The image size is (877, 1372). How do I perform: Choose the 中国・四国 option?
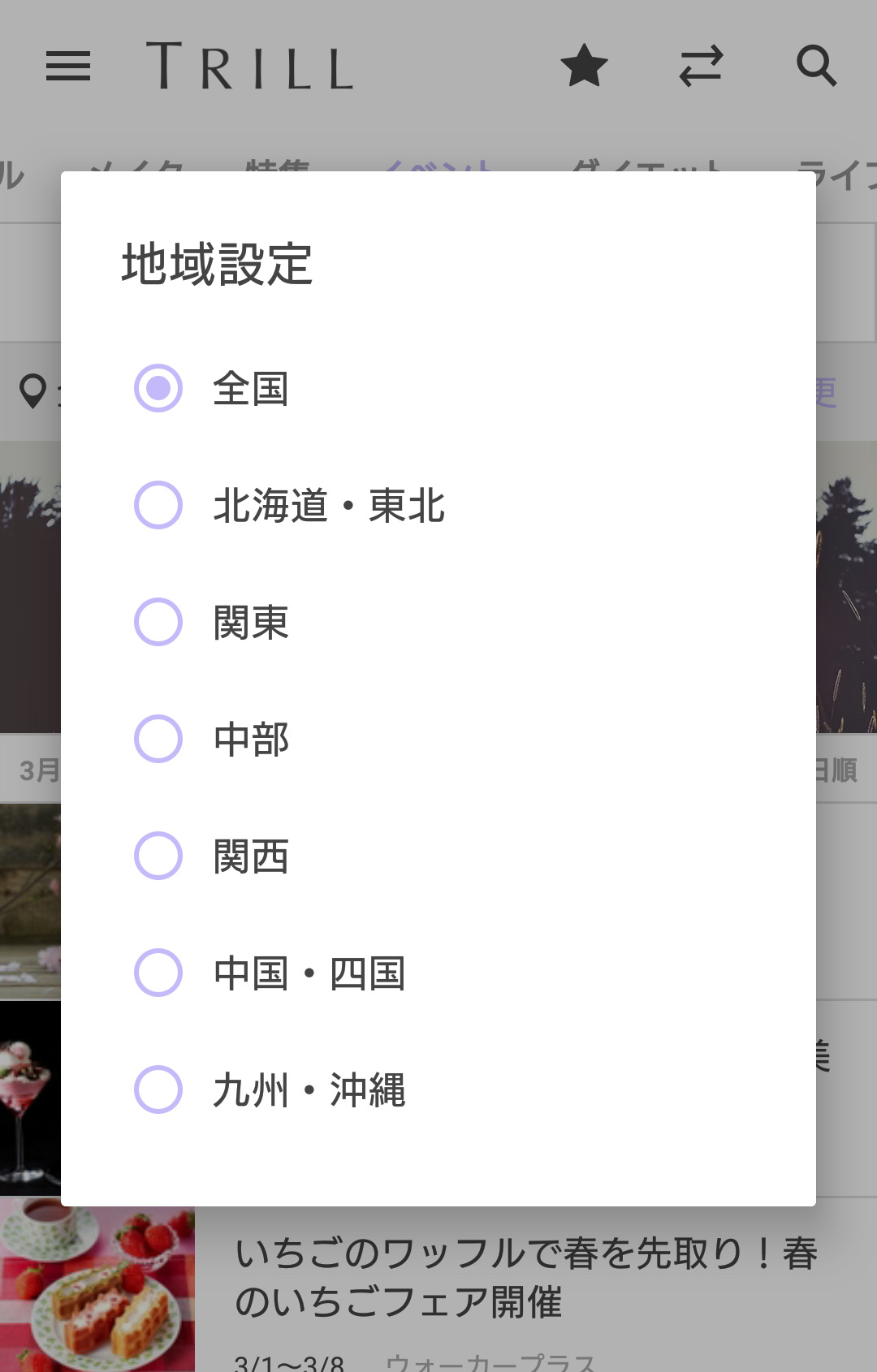158,973
